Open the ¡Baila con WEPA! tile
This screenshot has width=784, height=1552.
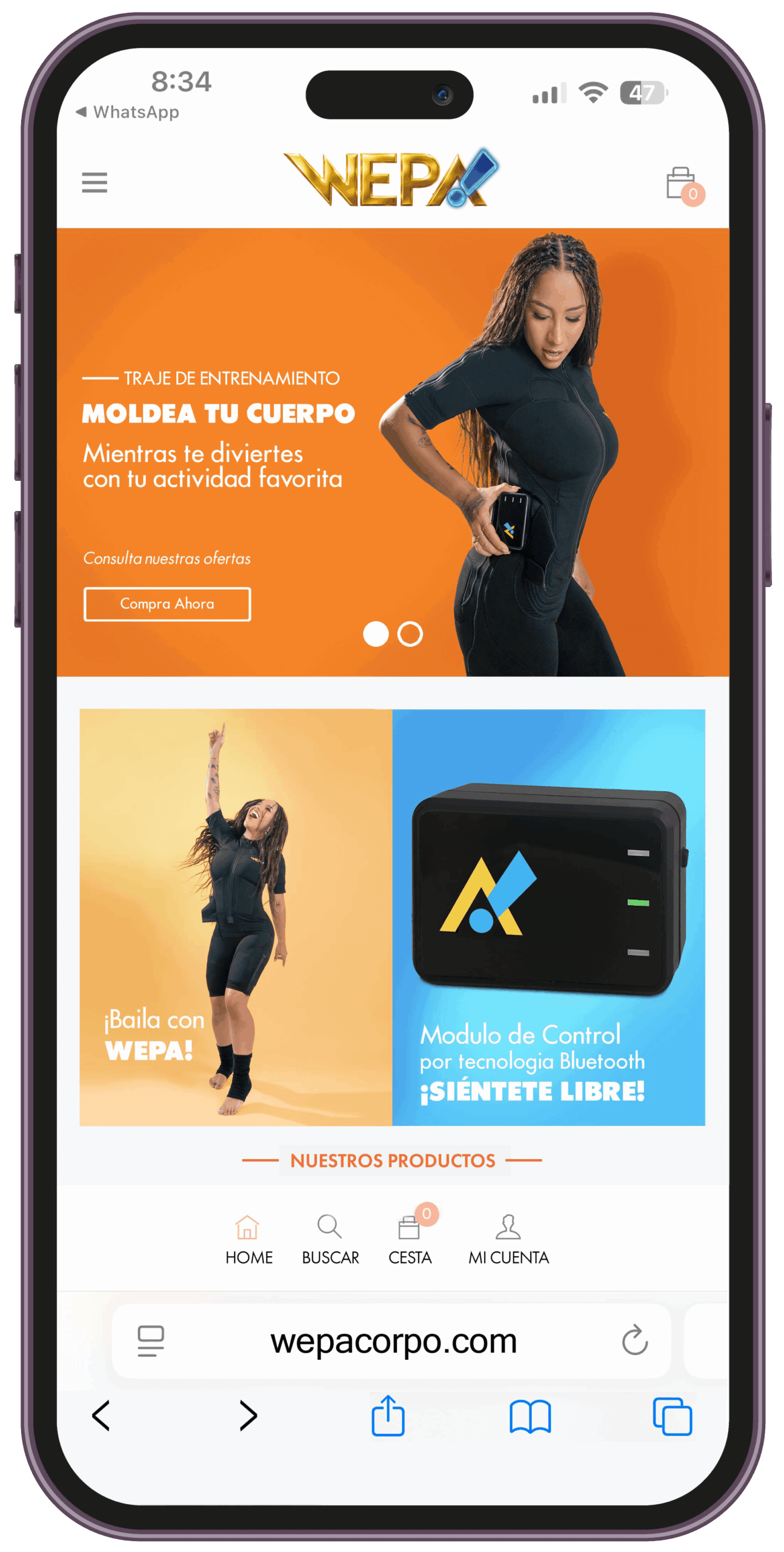pos(236,916)
